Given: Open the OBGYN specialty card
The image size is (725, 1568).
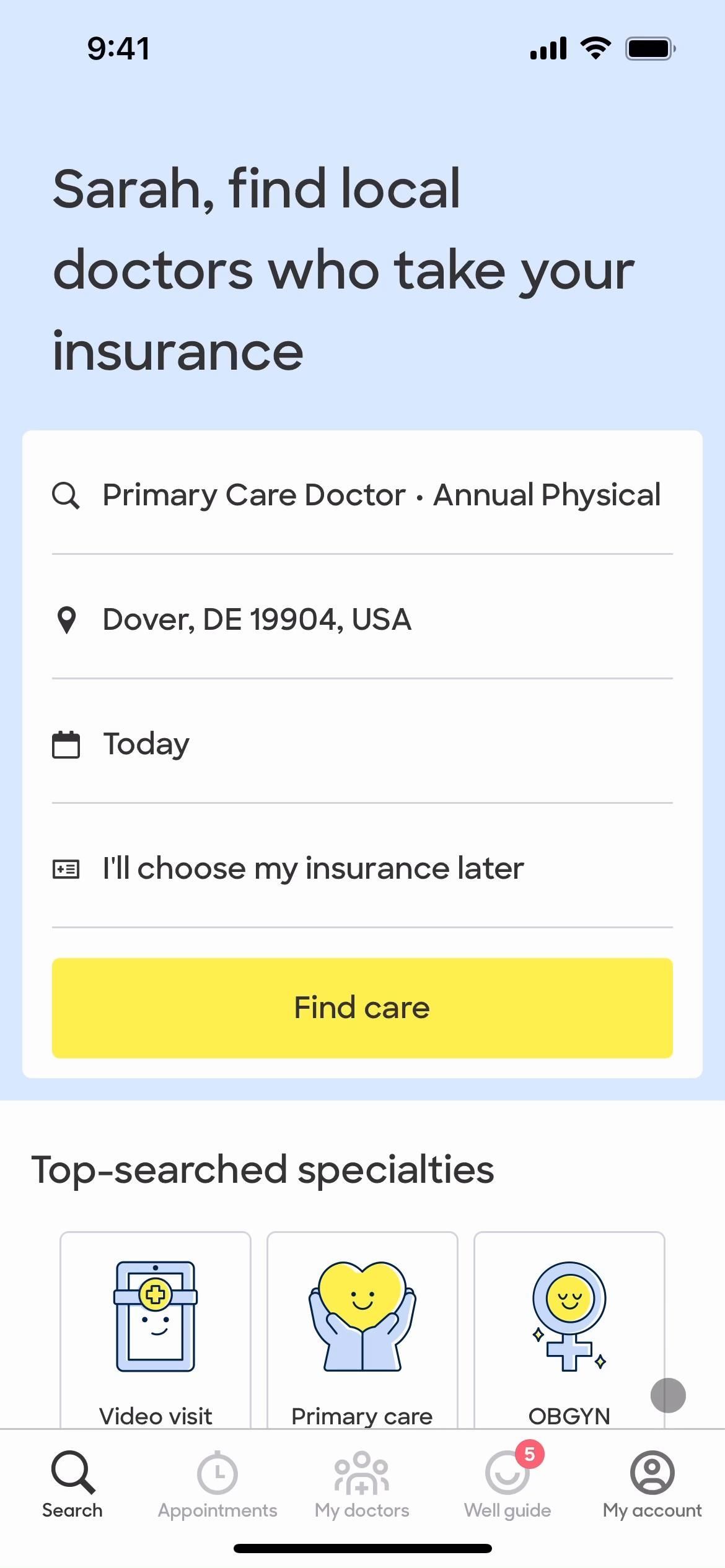Looking at the screenshot, I should pos(569,1331).
